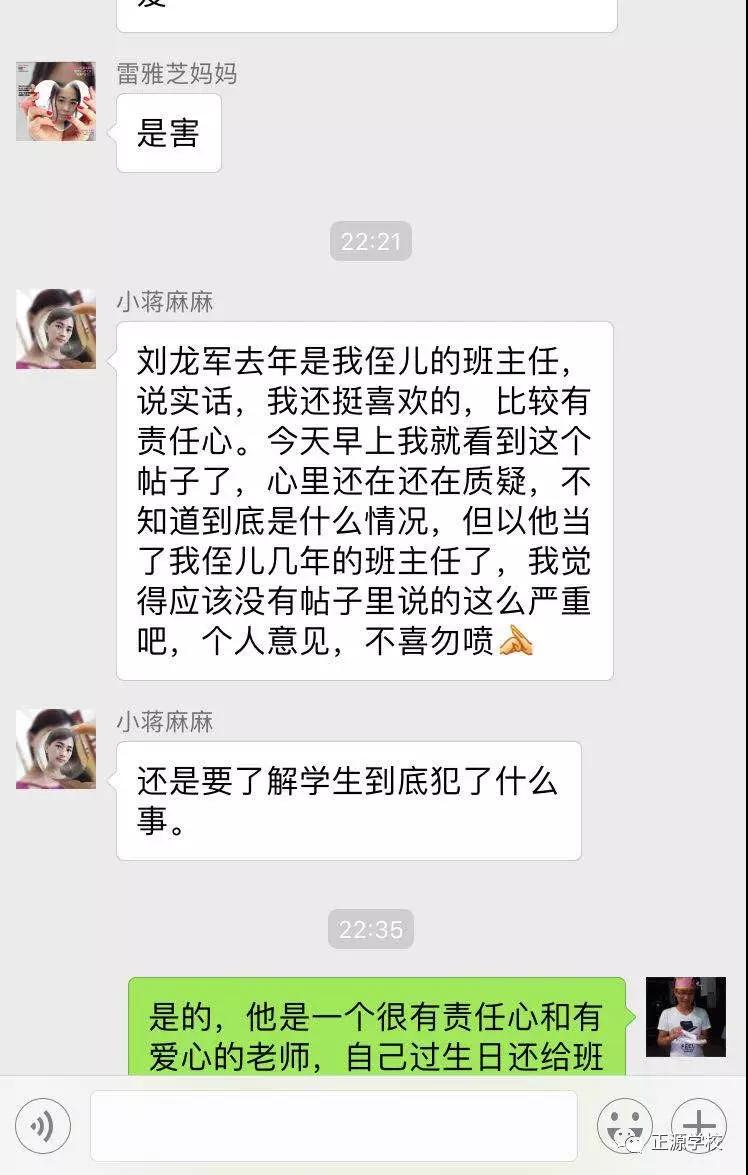This screenshot has height=1175, width=748.
Task: Tap 小蒋麻麻's avatar beside 还是要了解学生 message
Action: [56, 749]
